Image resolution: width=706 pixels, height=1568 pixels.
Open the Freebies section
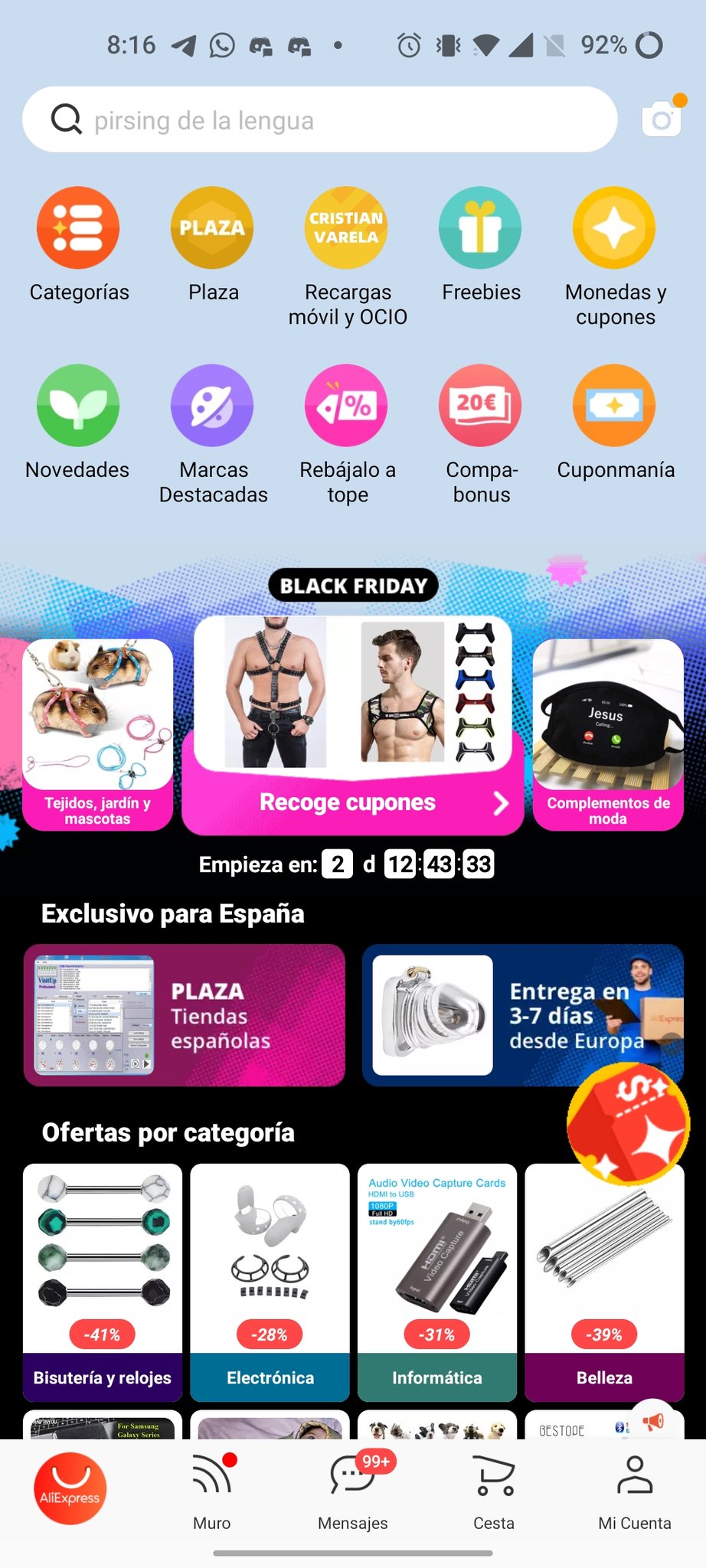(481, 229)
